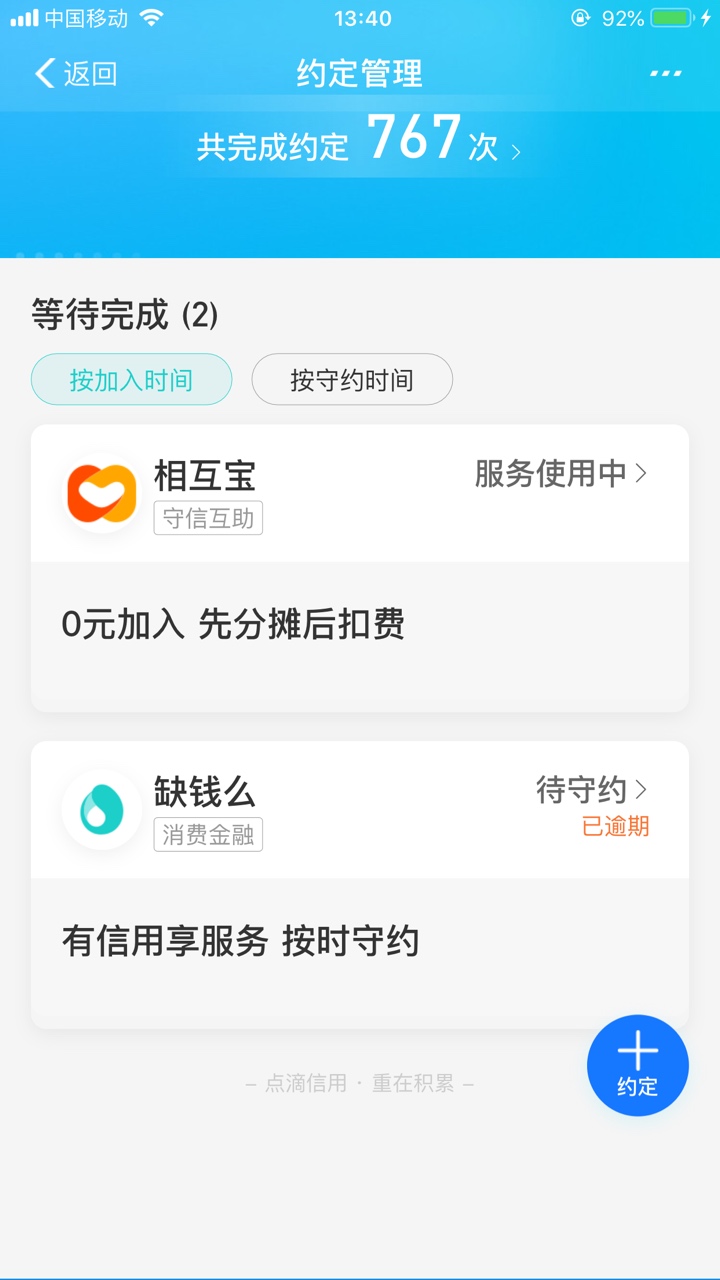Select the 按加入时间 sort chip
This screenshot has width=720, height=1280.
click(132, 380)
